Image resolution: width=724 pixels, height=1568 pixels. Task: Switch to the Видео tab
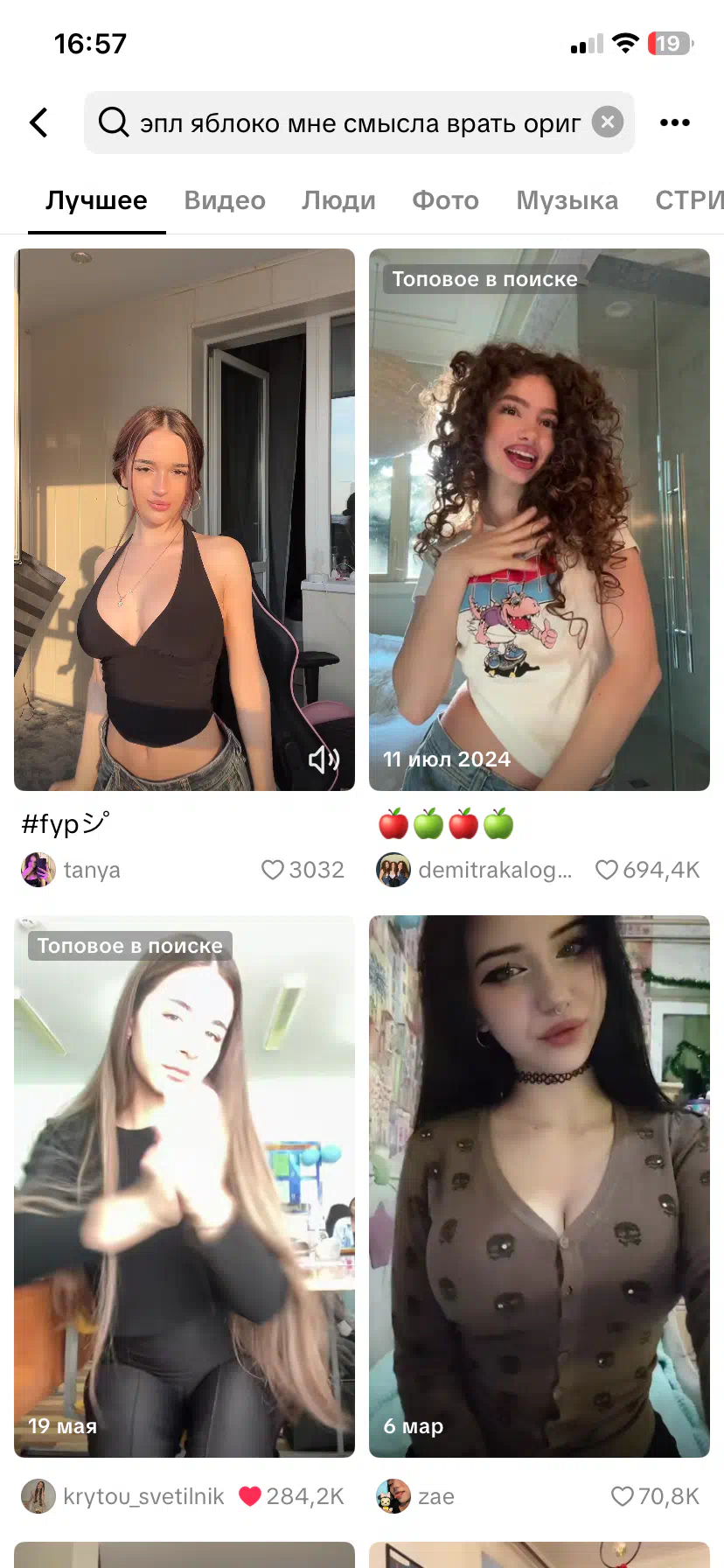point(225,200)
